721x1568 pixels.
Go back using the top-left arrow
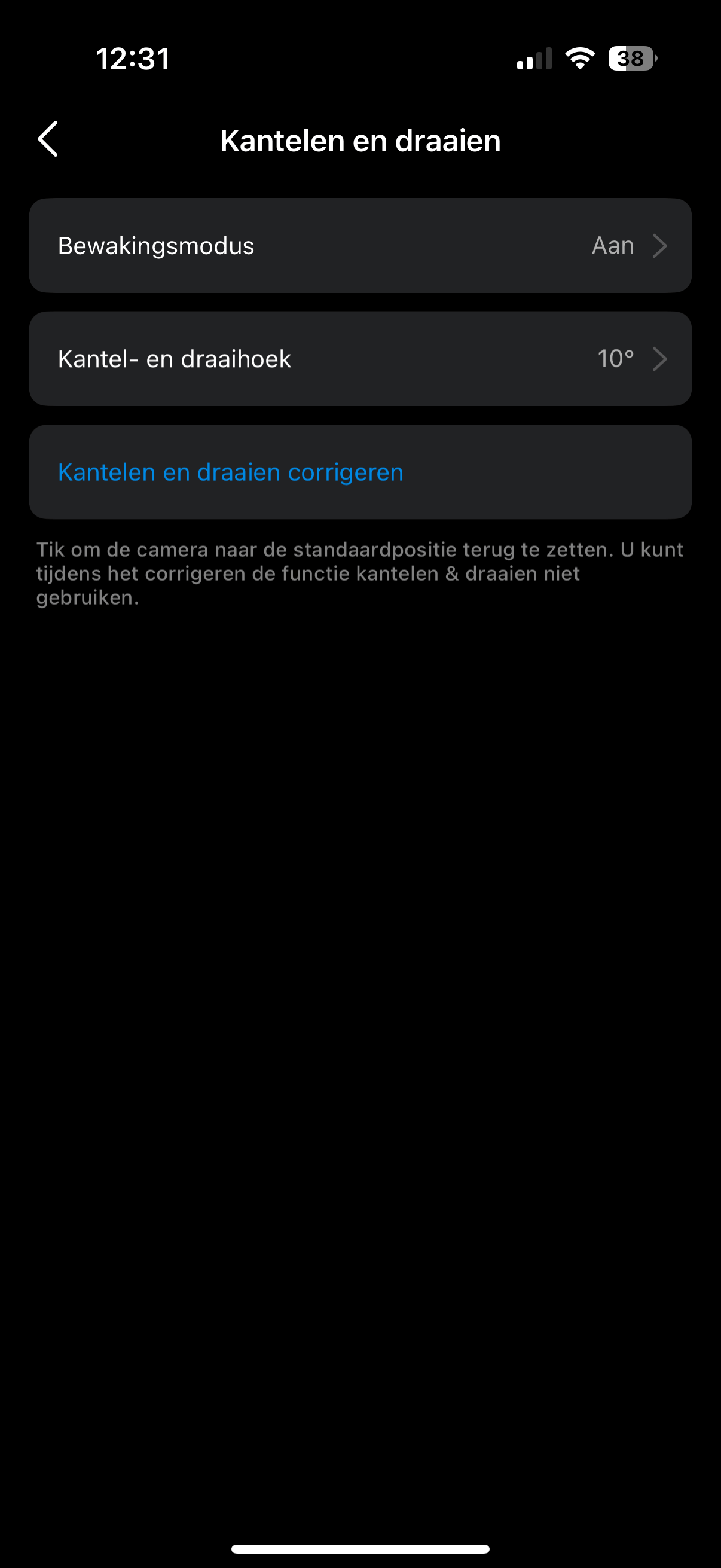click(x=48, y=139)
